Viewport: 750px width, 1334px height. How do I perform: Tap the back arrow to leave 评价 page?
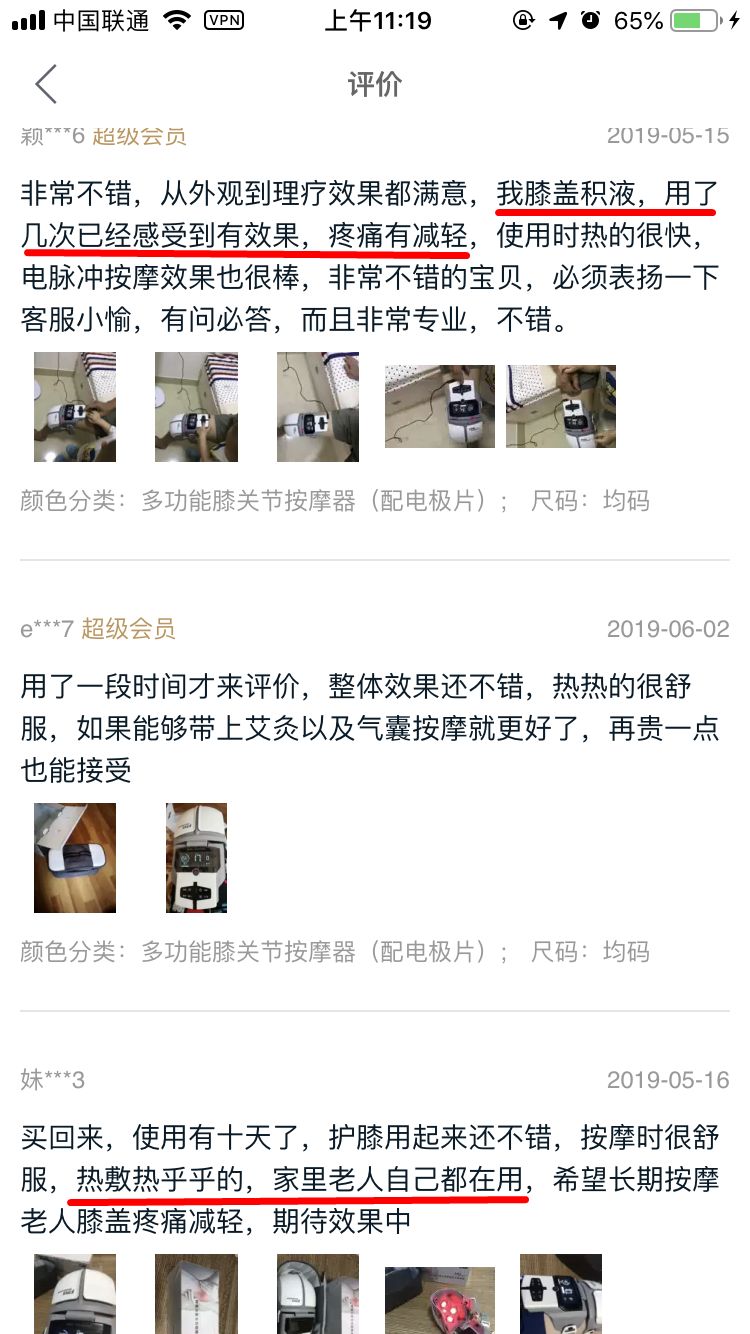tap(44, 85)
